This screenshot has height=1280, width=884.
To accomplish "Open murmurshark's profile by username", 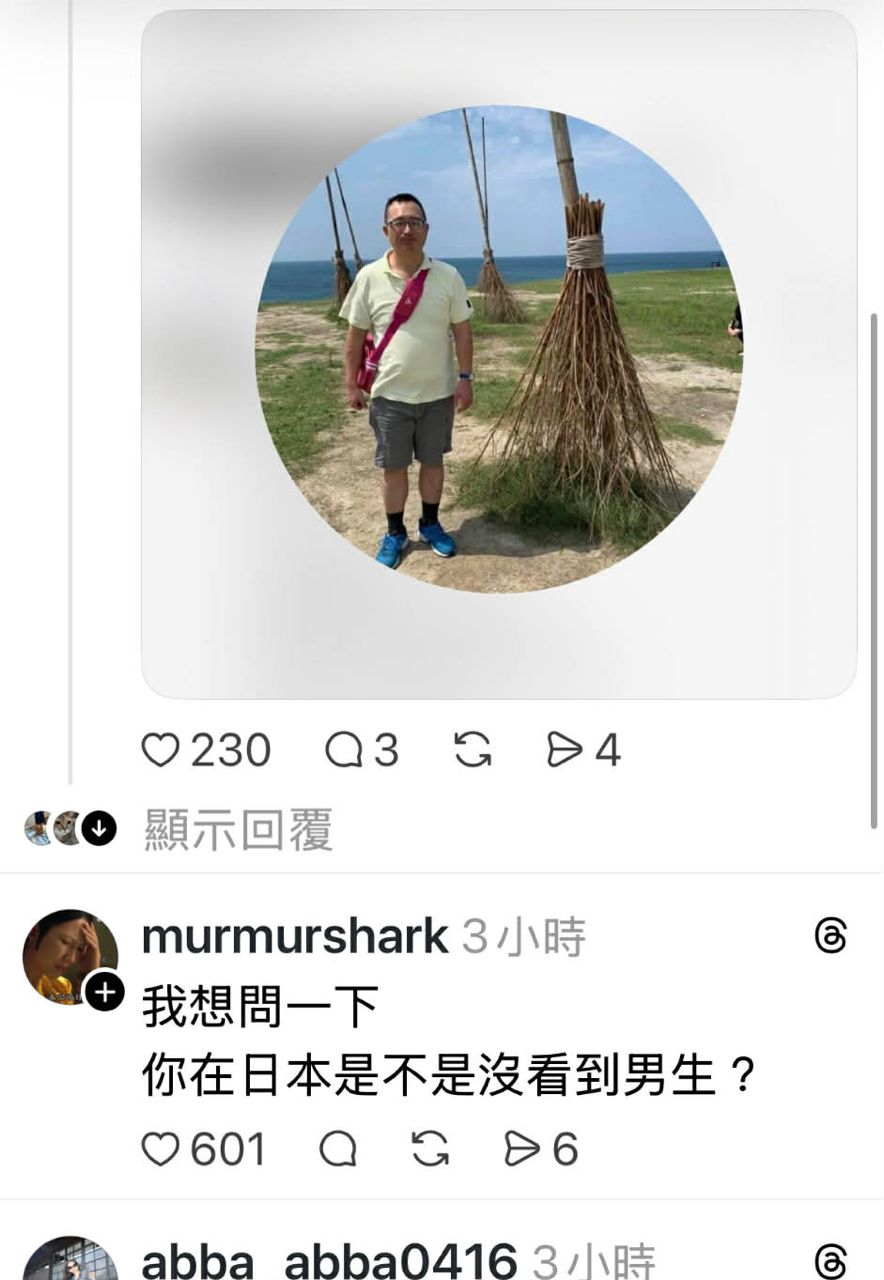I will [295, 937].
